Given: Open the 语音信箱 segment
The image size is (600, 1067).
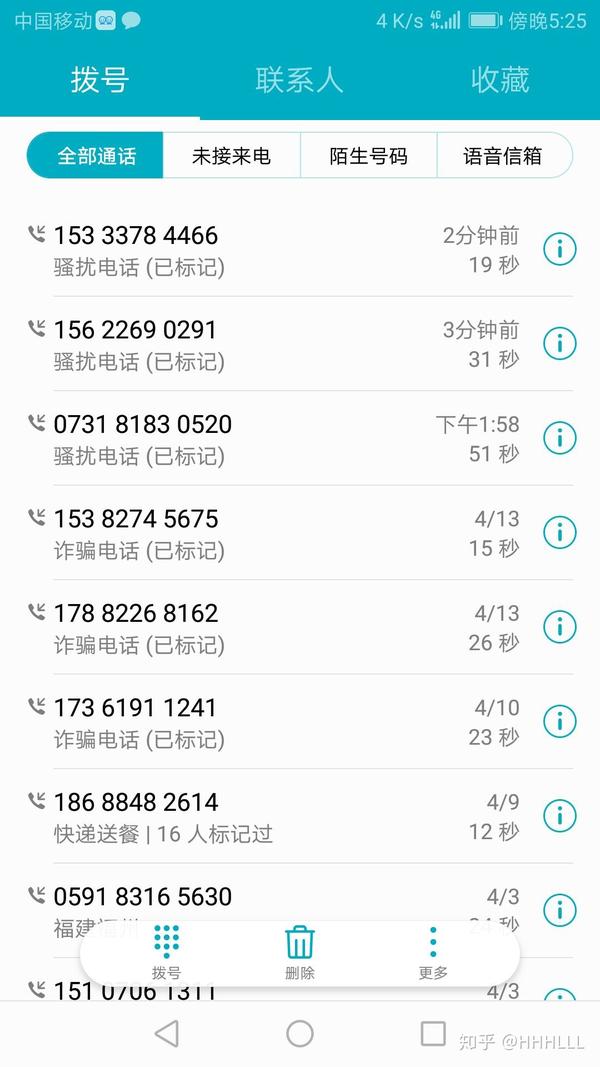Looking at the screenshot, I should 503,156.
